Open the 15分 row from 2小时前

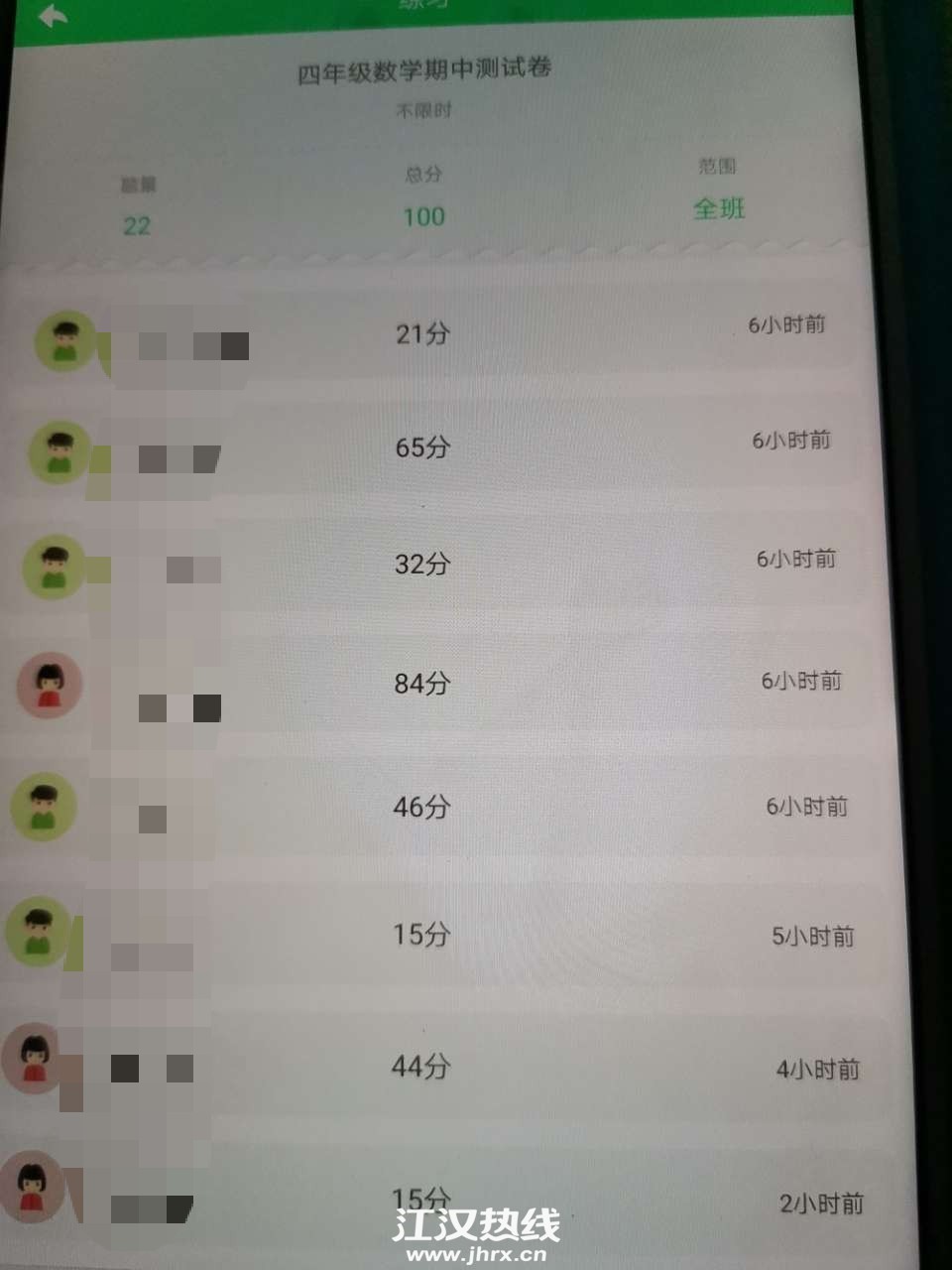pos(422,1199)
